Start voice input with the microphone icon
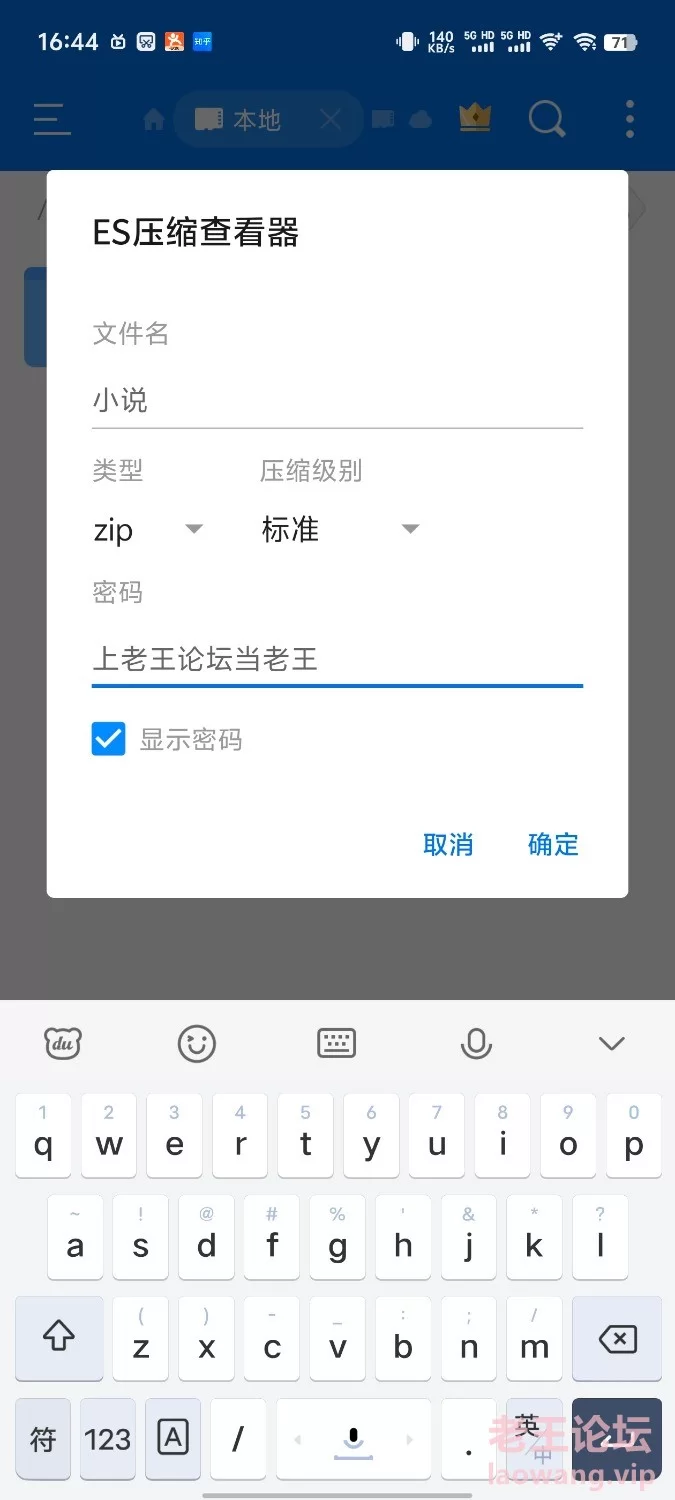The width and height of the screenshot is (675, 1500). pyautogui.click(x=476, y=1044)
